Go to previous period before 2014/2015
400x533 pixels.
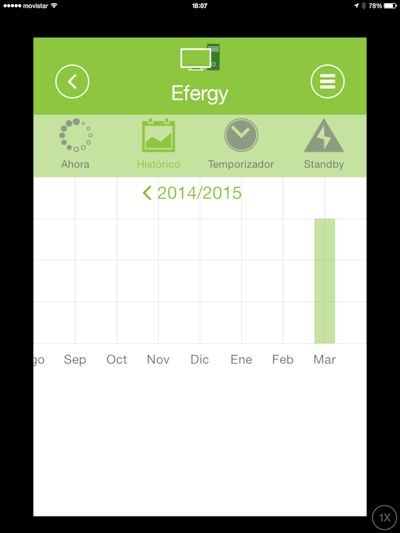tap(147, 193)
